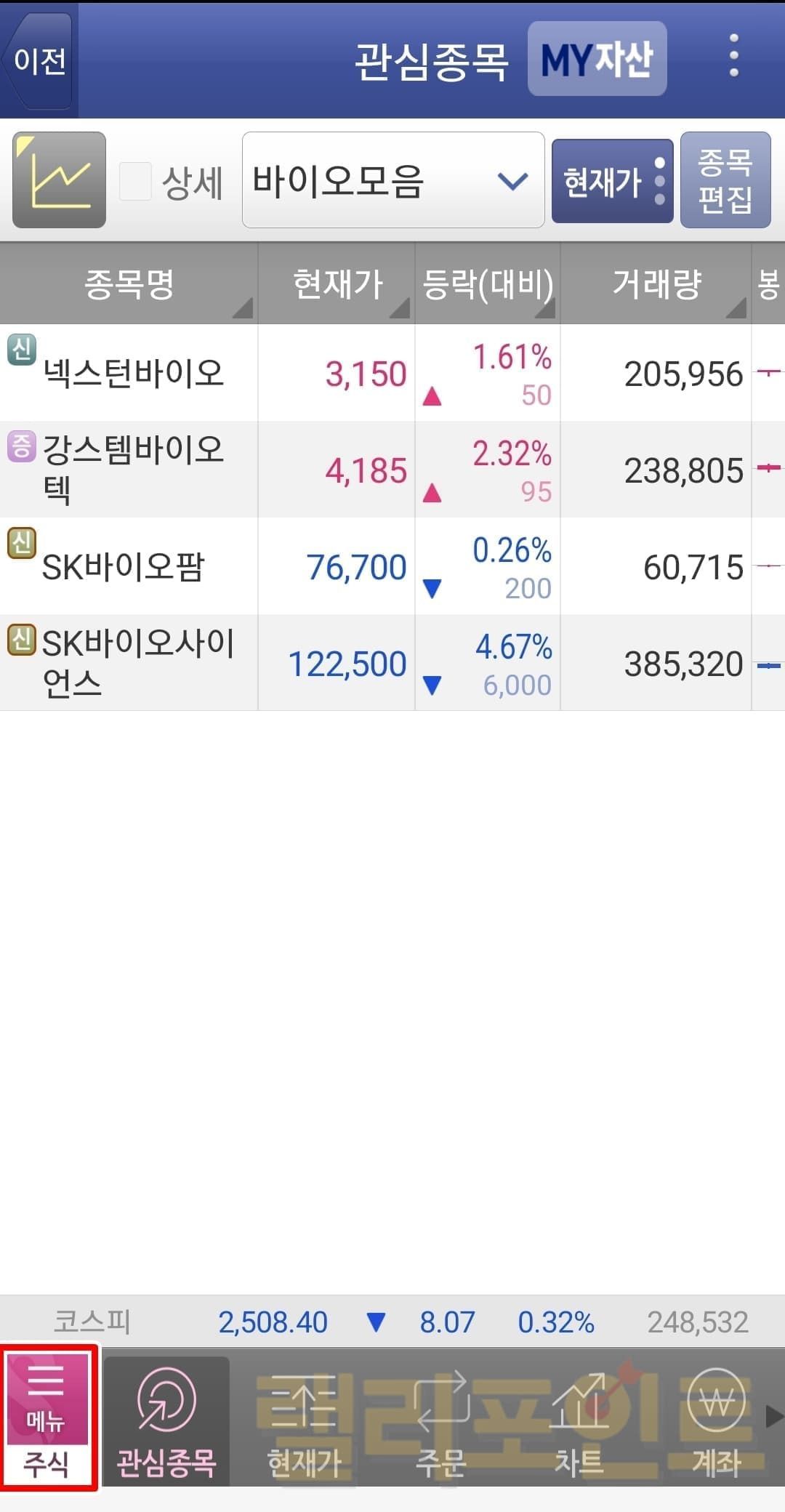Sort by 거래량 column header
Screen dimensions: 785x1512
coord(656,283)
